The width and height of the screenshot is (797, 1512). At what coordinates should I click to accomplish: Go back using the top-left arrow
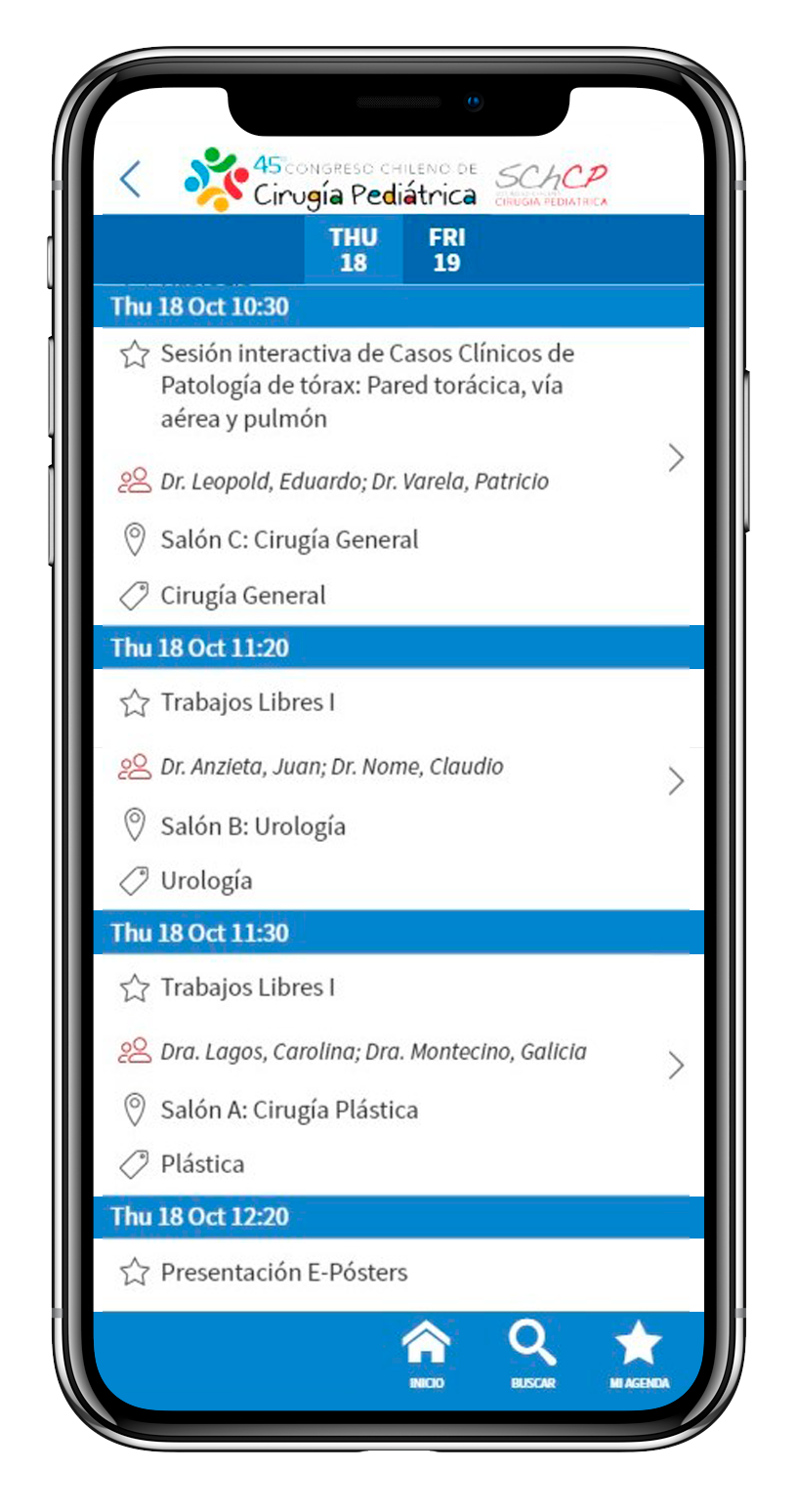[130, 180]
